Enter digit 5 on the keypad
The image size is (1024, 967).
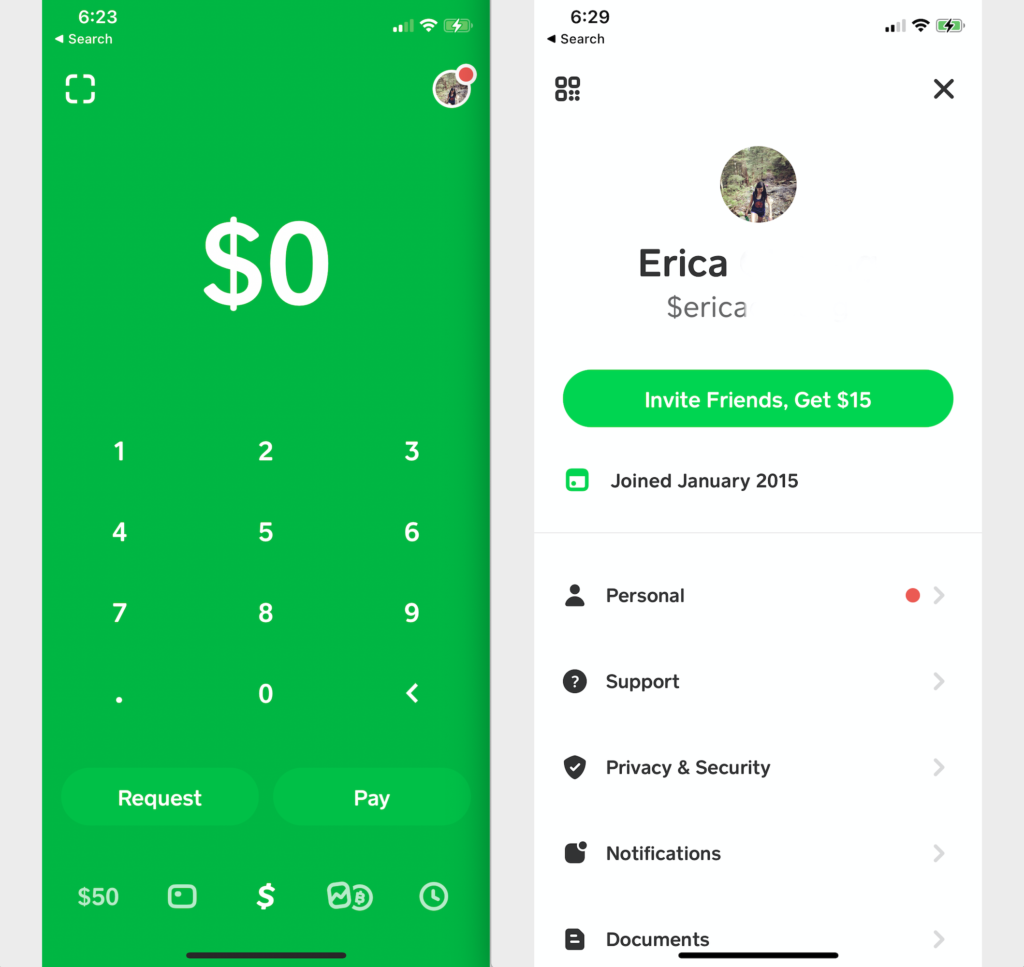(265, 532)
